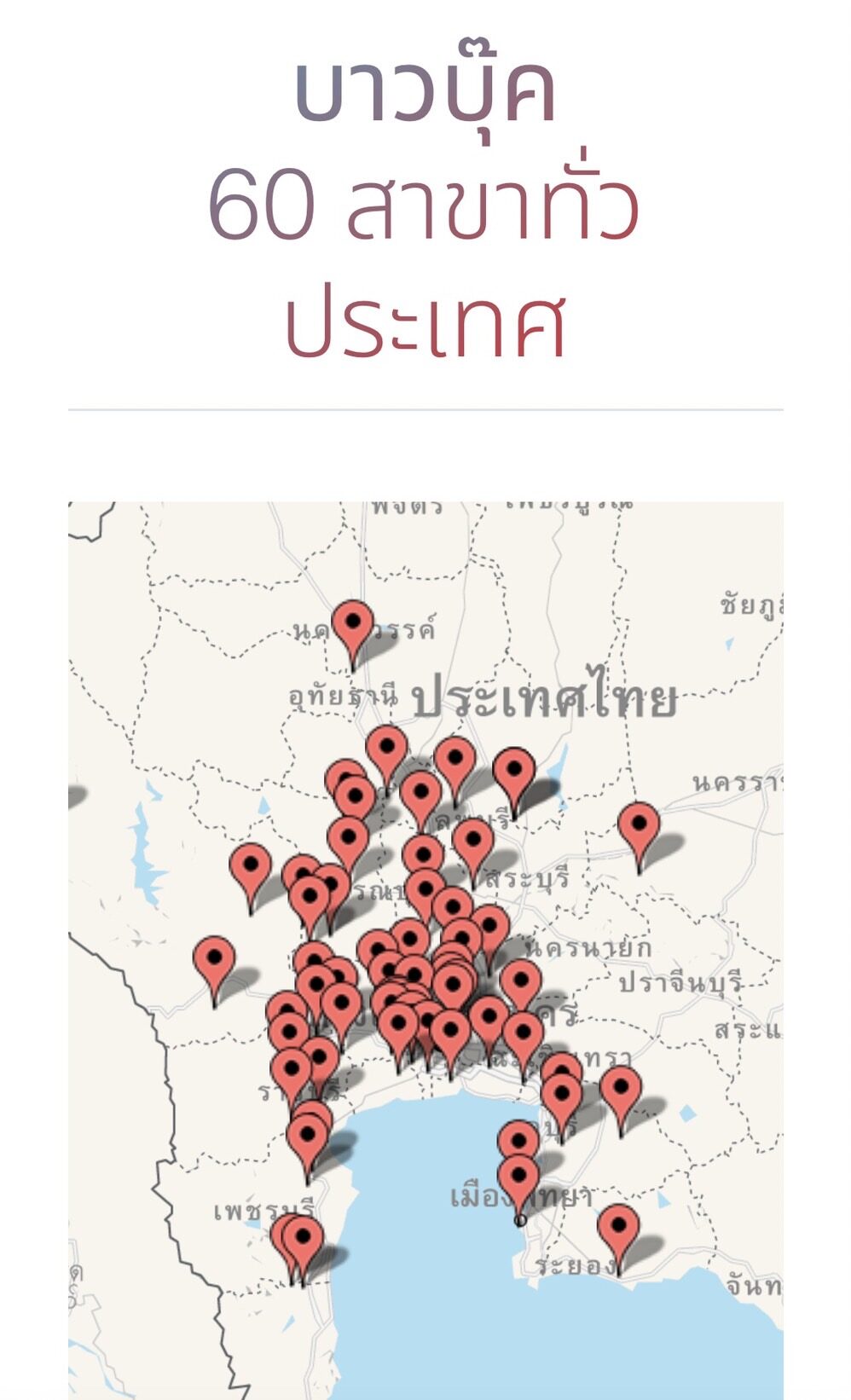
Task: Open the pin closest to นครราชสีมา label
Action: tap(639, 825)
